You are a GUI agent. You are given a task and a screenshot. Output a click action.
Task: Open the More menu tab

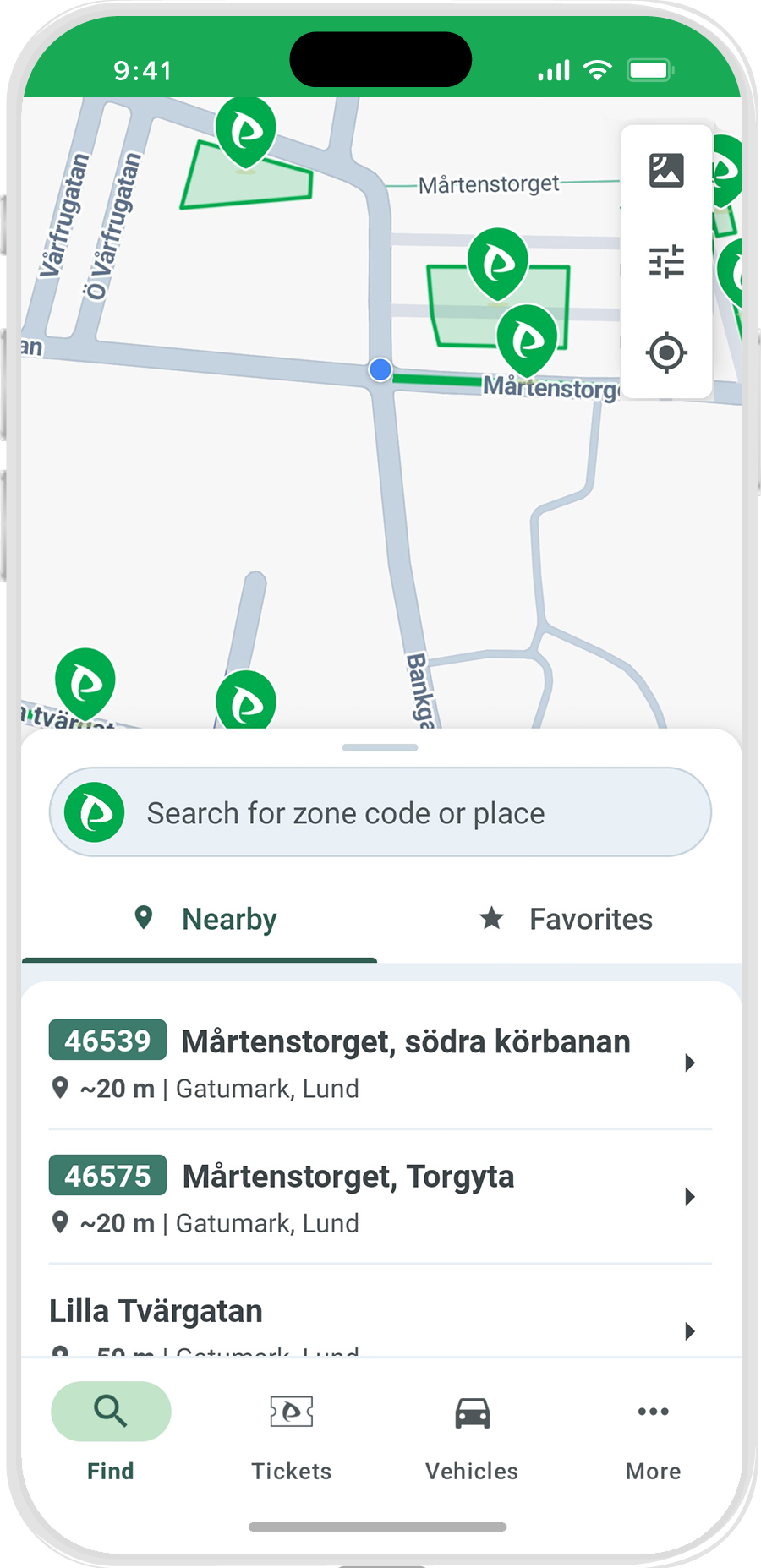(x=653, y=1435)
